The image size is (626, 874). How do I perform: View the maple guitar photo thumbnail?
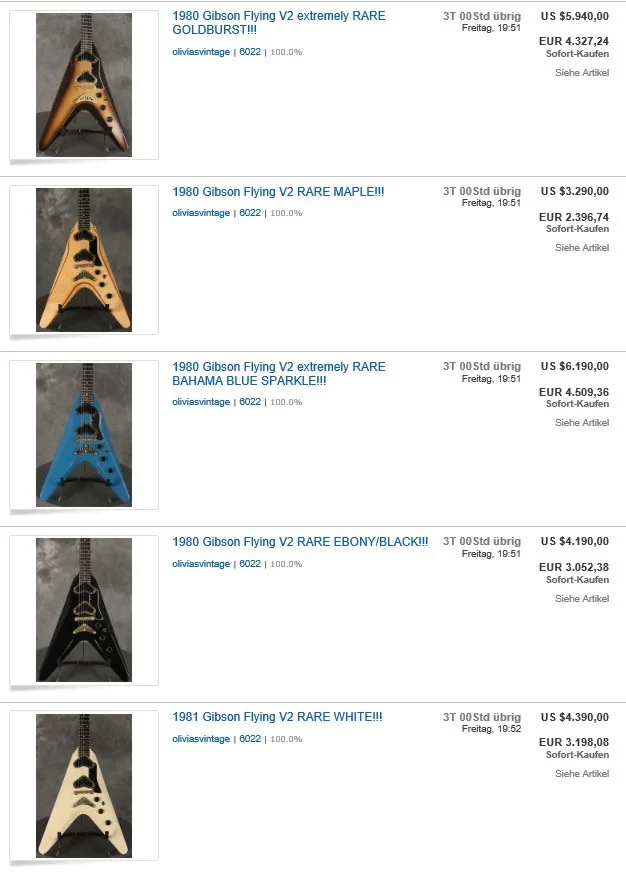84,260
